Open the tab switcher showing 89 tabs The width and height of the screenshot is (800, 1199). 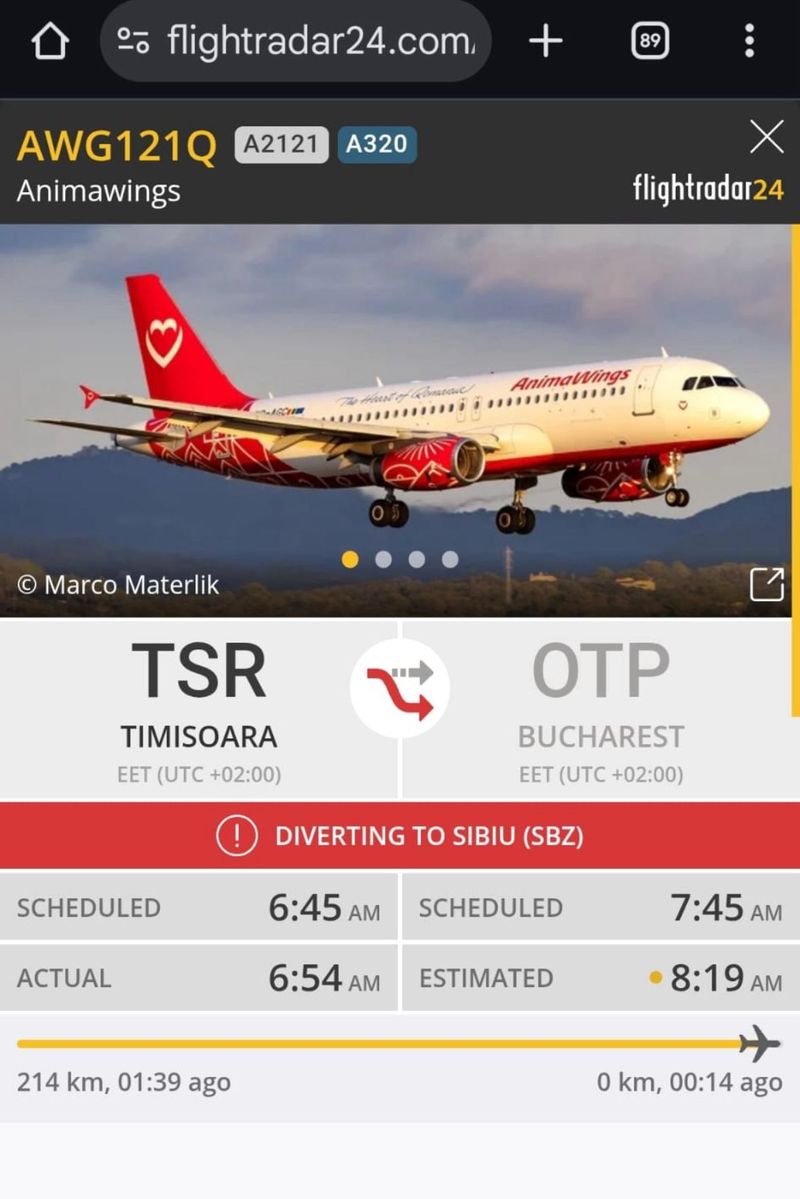(x=650, y=42)
